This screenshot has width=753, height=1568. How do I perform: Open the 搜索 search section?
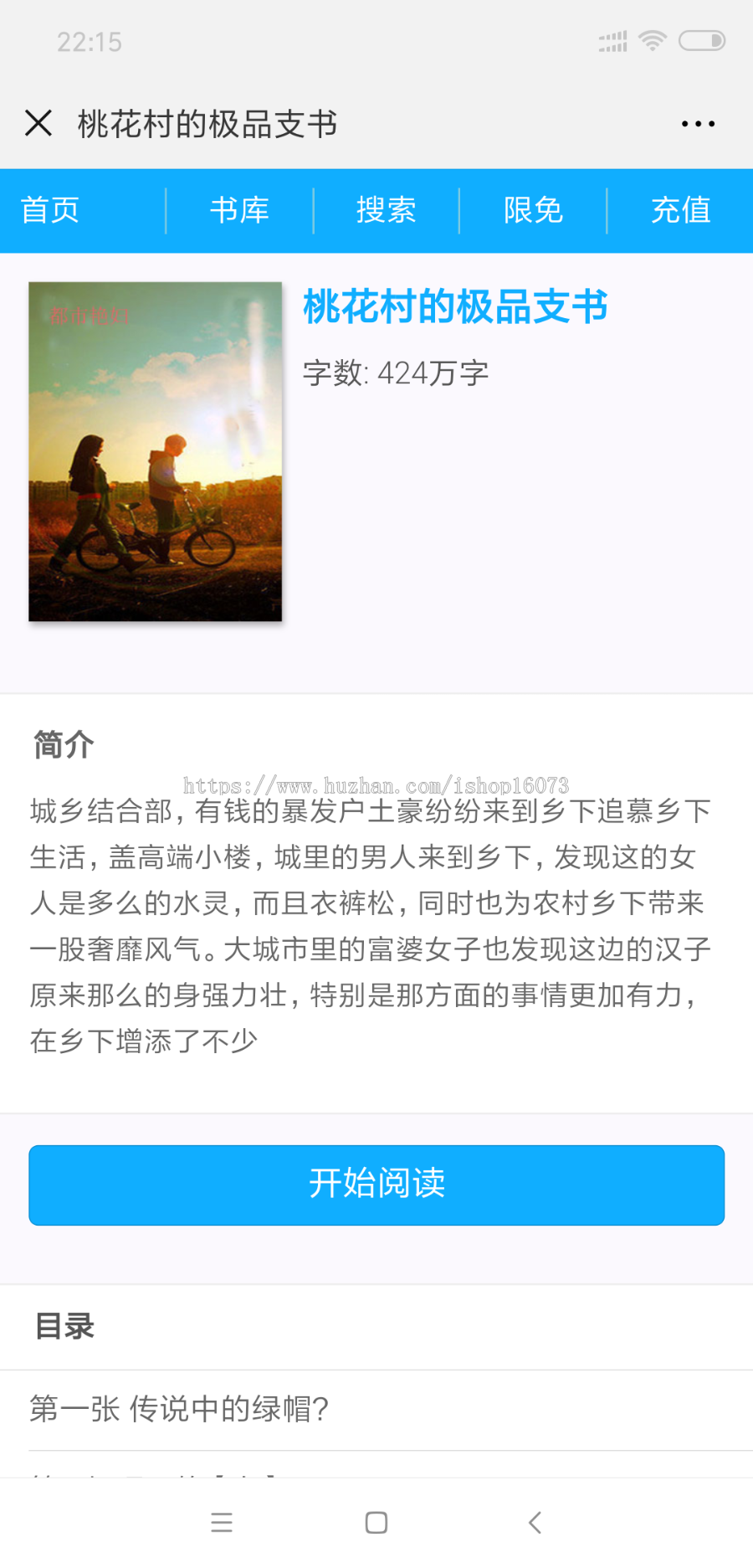coord(386,210)
